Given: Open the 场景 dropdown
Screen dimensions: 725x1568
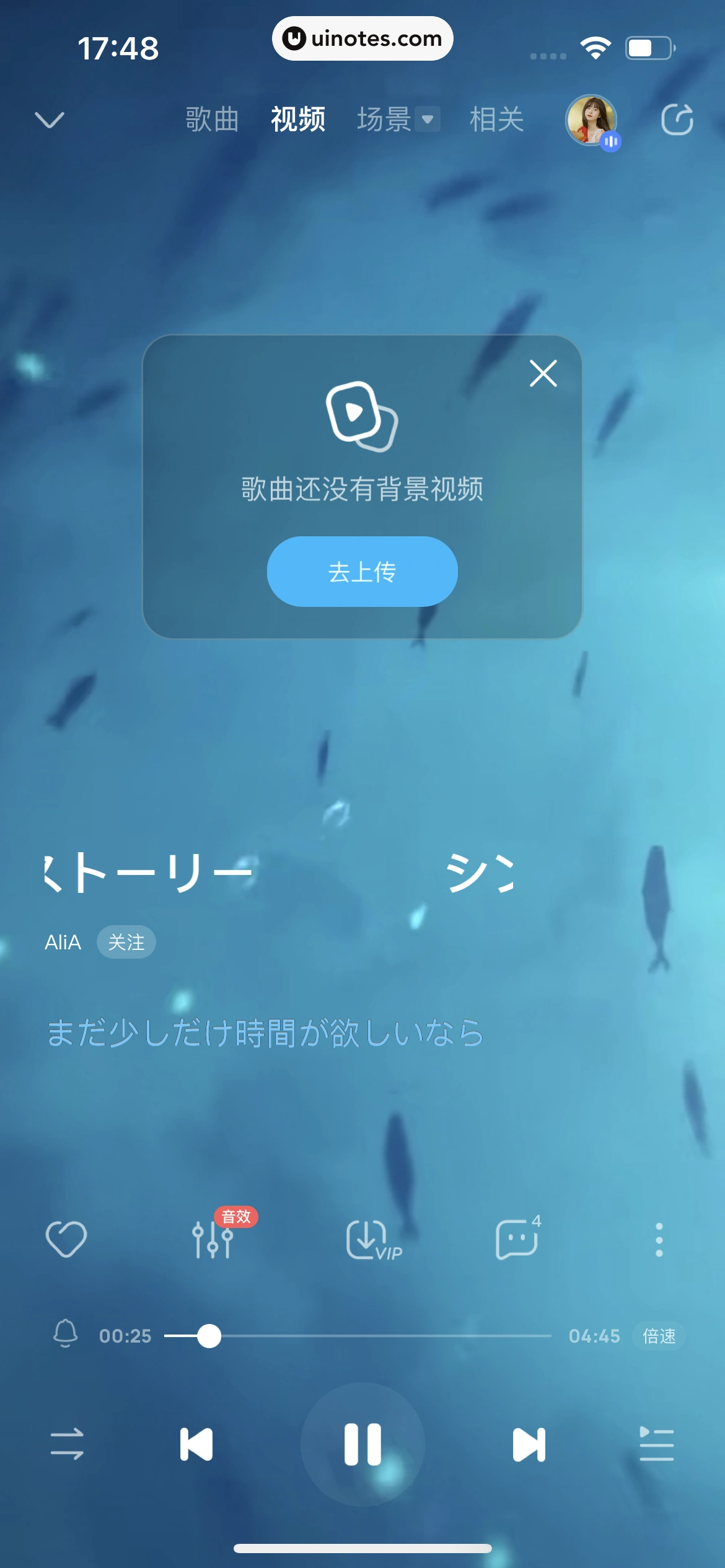Looking at the screenshot, I should tap(398, 119).
